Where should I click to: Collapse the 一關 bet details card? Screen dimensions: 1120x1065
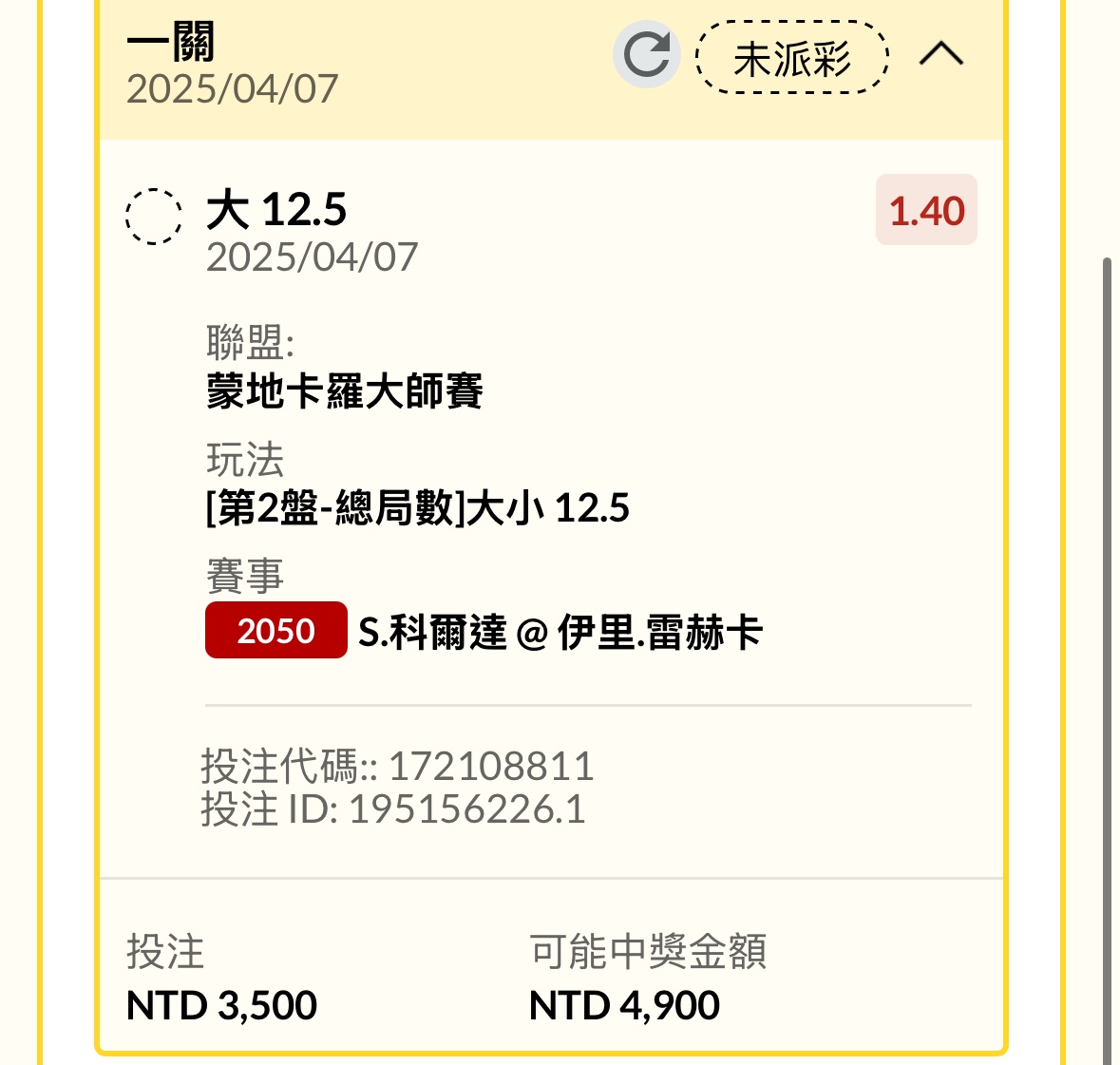pos(940,55)
